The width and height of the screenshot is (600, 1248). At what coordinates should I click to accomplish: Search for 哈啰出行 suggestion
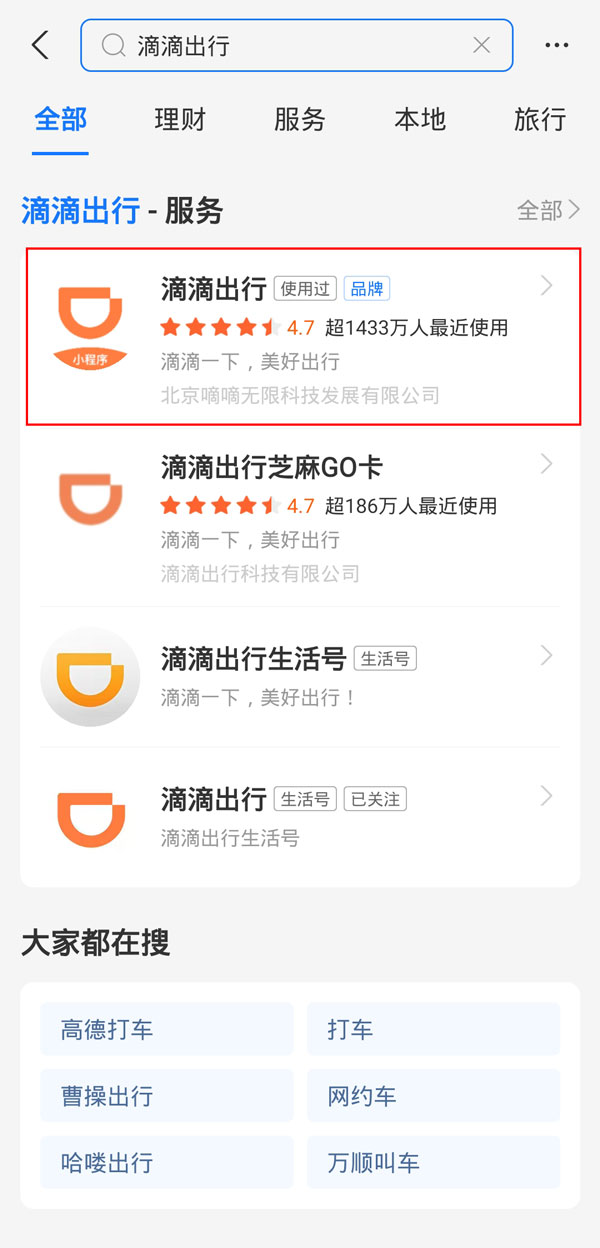pyautogui.click(x=167, y=1162)
